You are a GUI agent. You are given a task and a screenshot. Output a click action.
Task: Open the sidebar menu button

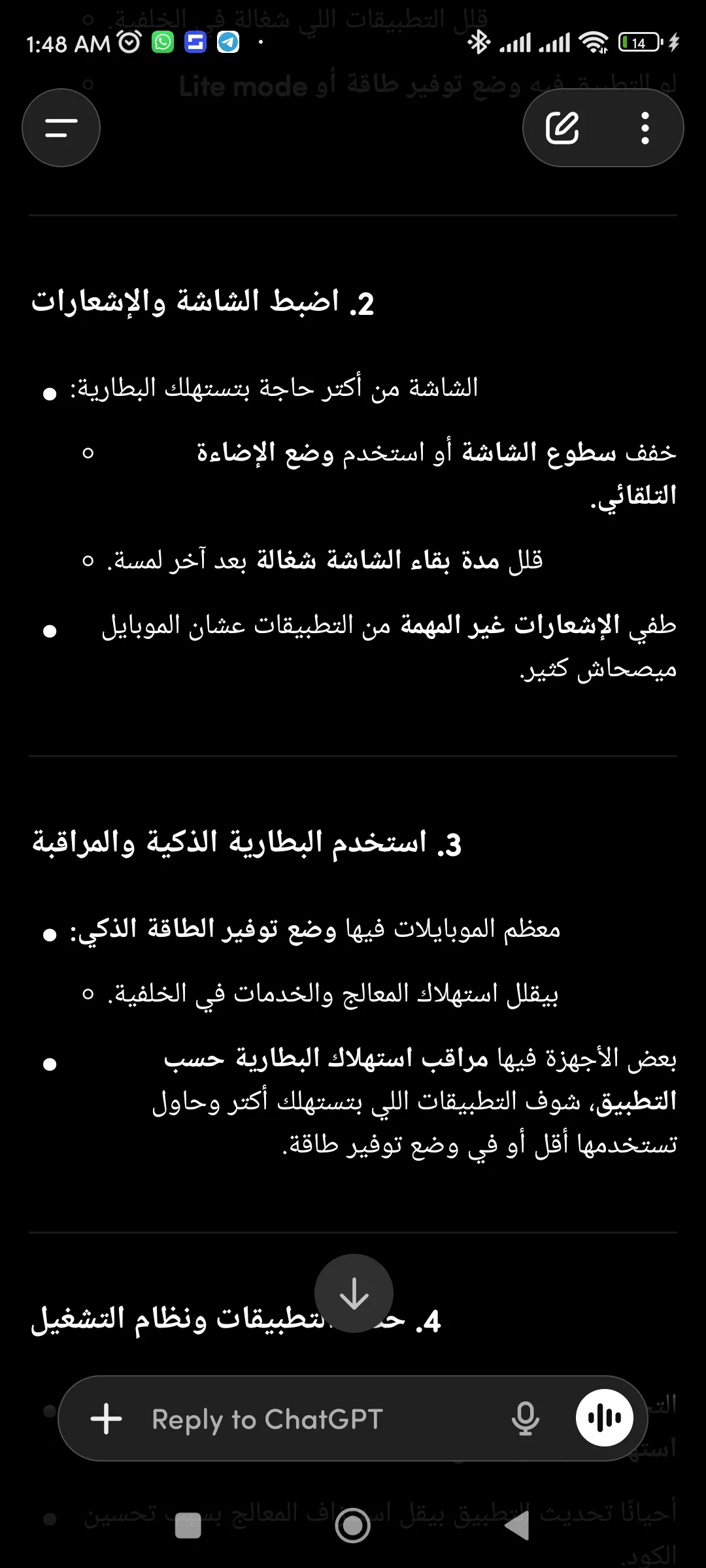pyautogui.click(x=61, y=127)
